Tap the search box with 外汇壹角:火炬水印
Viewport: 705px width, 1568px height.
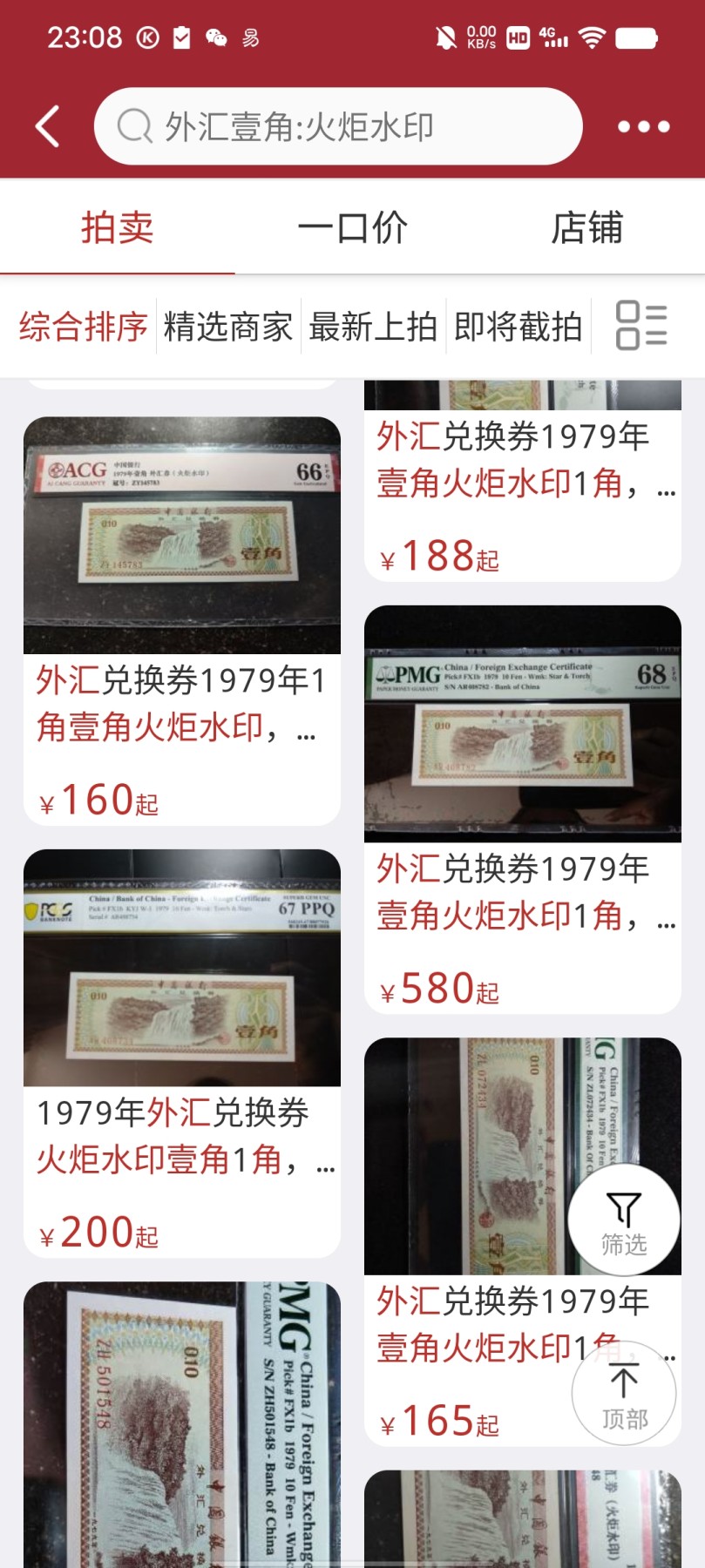tap(338, 126)
